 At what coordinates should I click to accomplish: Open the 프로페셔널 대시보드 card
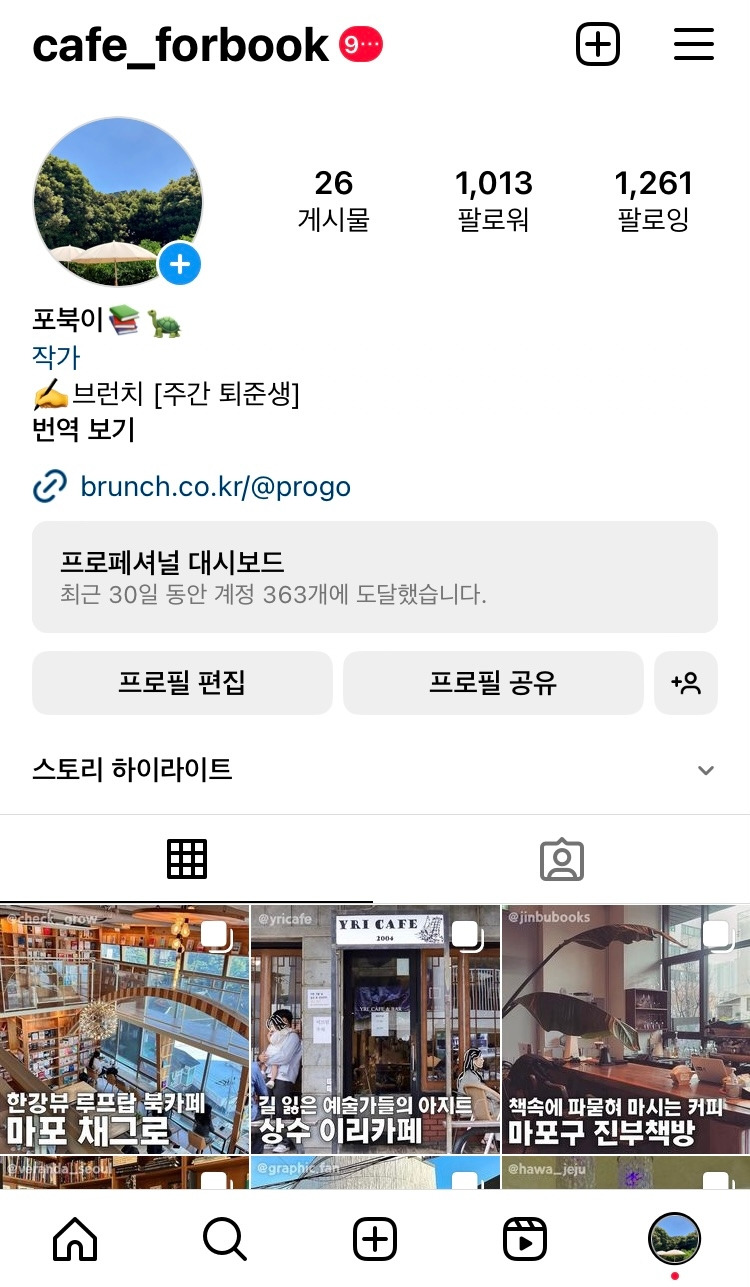375,577
